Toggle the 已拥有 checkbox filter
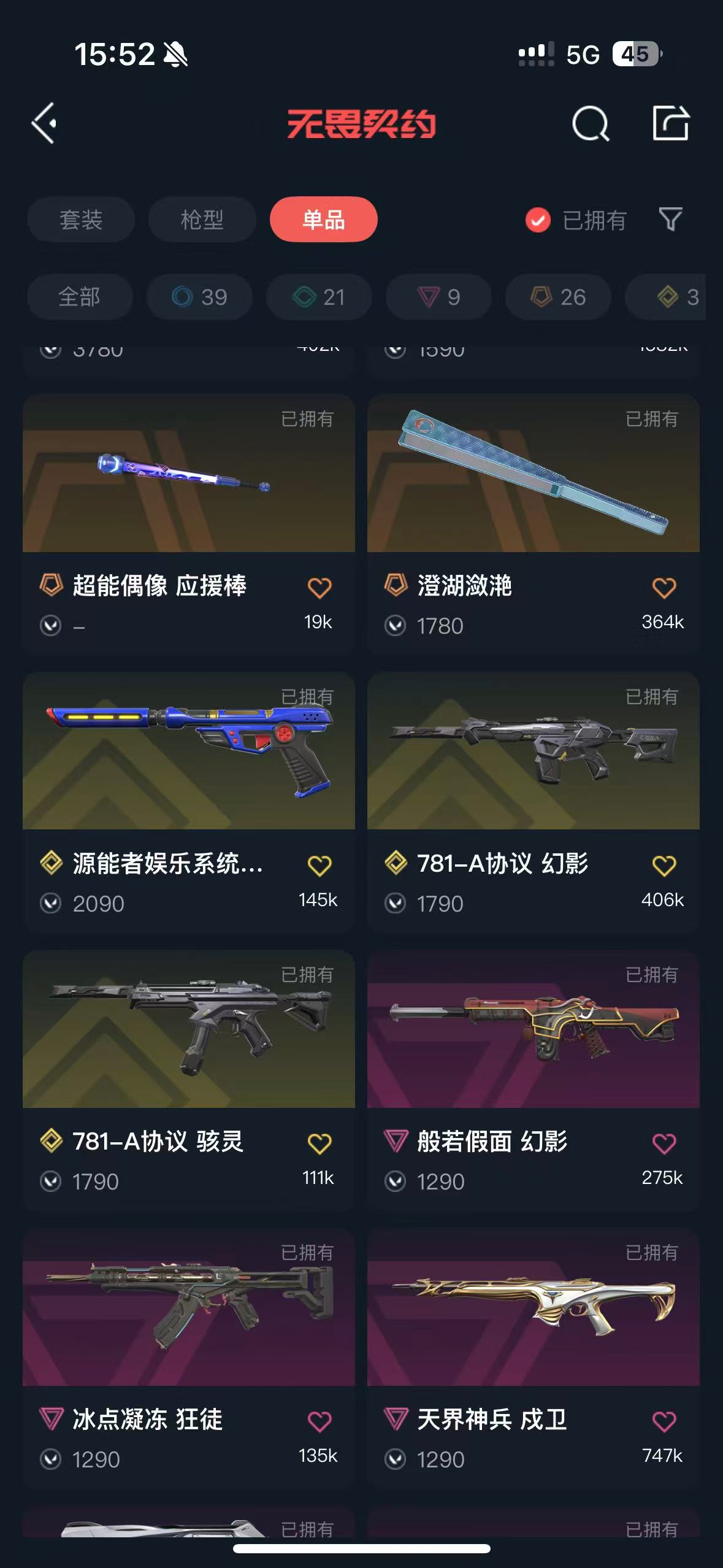723x1568 pixels. tap(538, 220)
